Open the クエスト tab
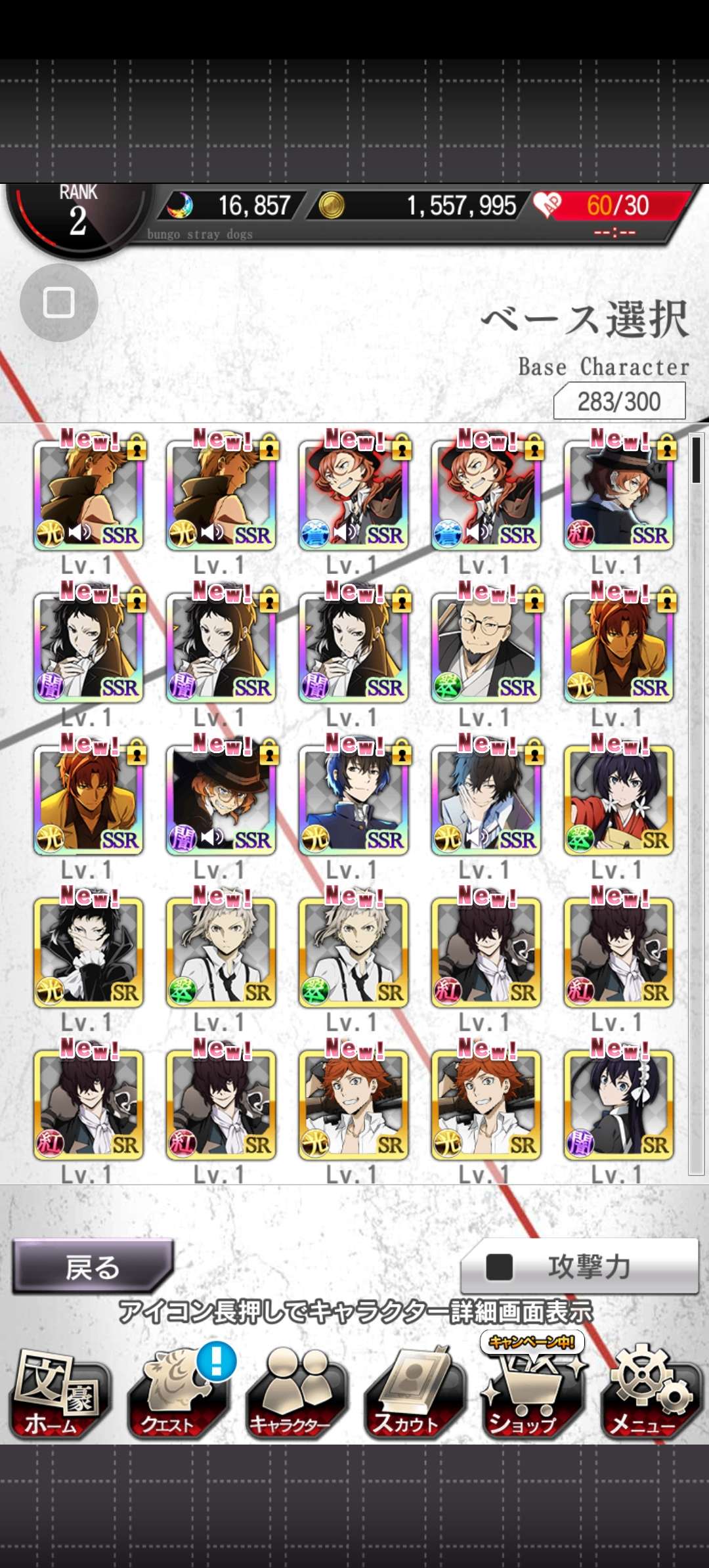The height and width of the screenshot is (1568, 709). pos(176,1393)
